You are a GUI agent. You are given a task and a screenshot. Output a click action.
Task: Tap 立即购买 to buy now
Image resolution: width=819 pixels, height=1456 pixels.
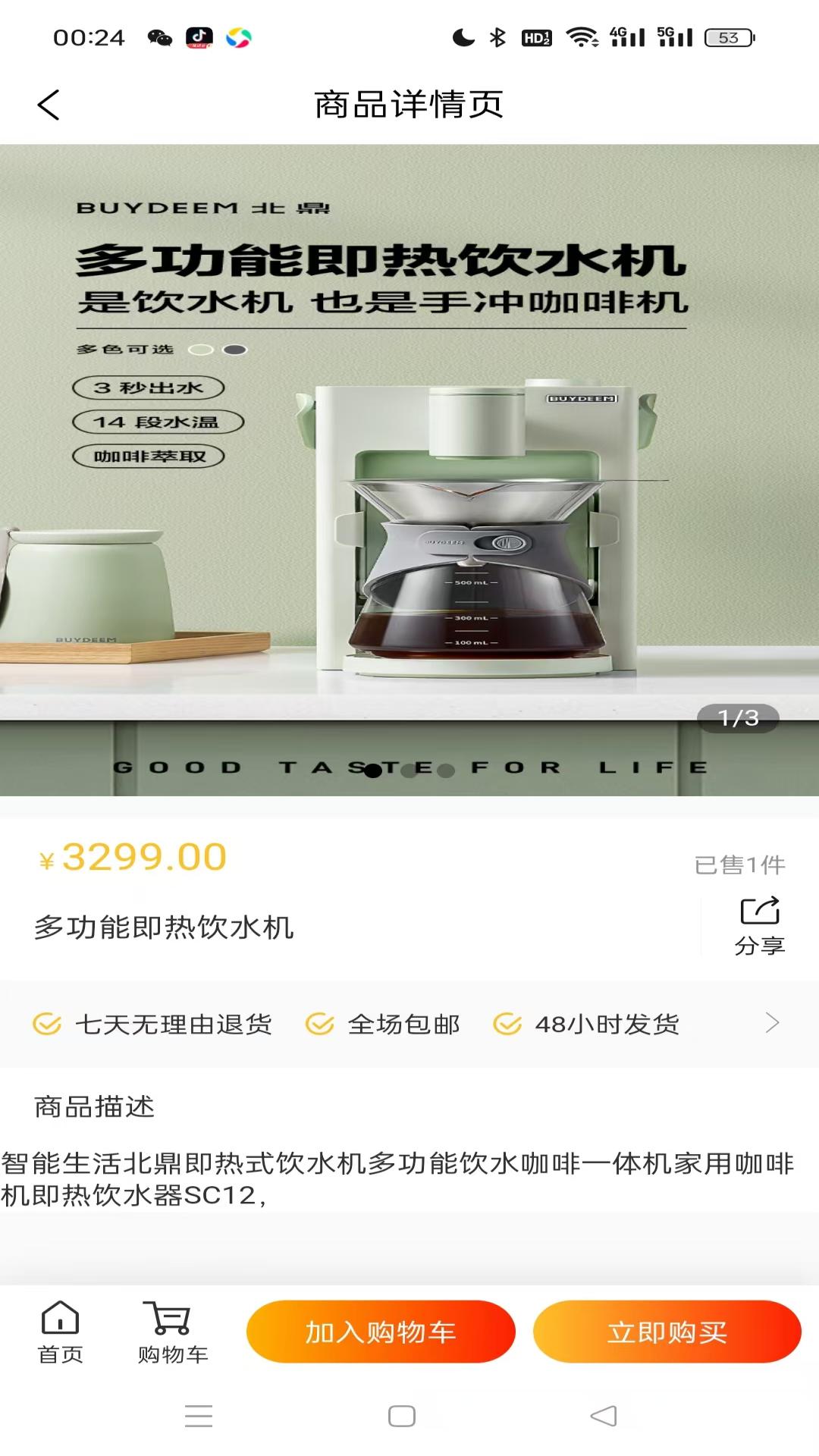[x=667, y=1332]
